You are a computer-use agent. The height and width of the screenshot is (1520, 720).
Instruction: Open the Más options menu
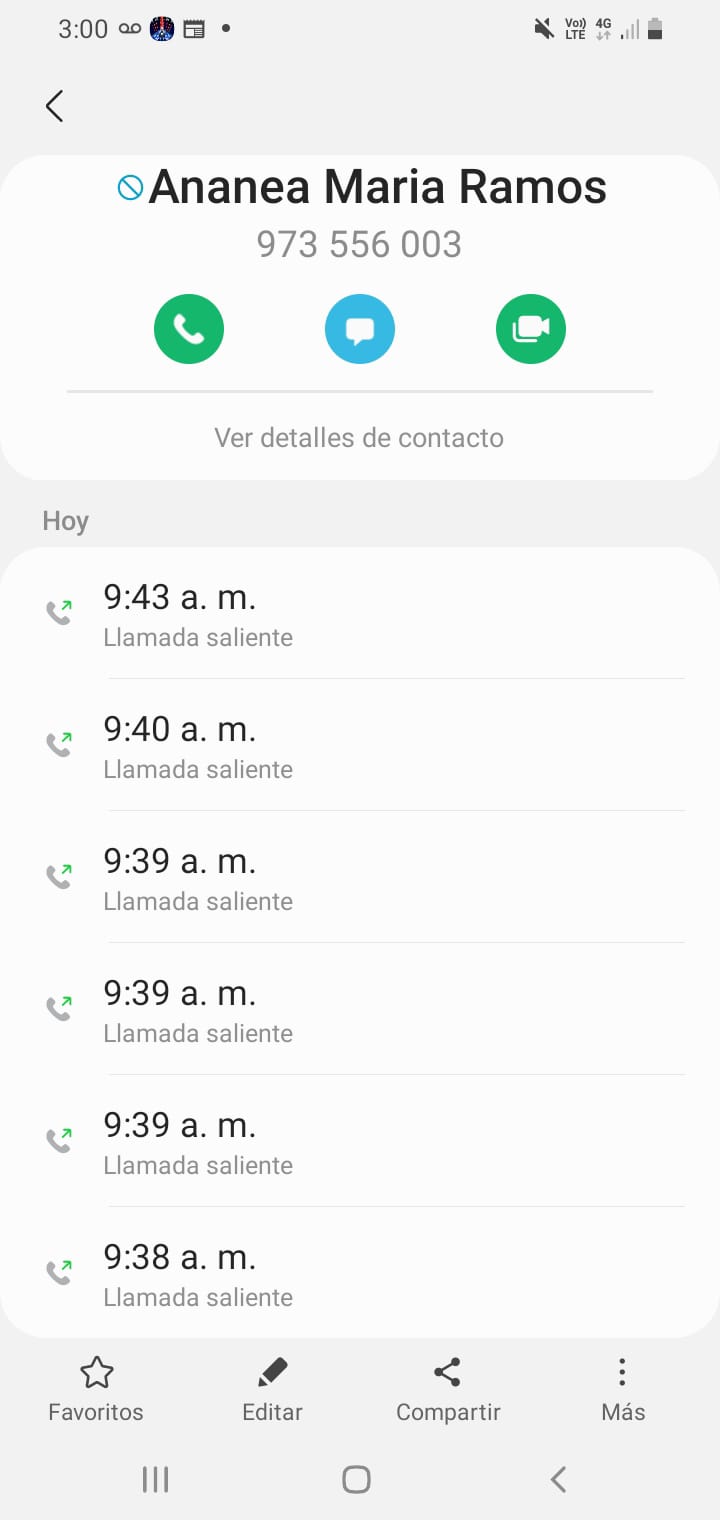point(622,1388)
